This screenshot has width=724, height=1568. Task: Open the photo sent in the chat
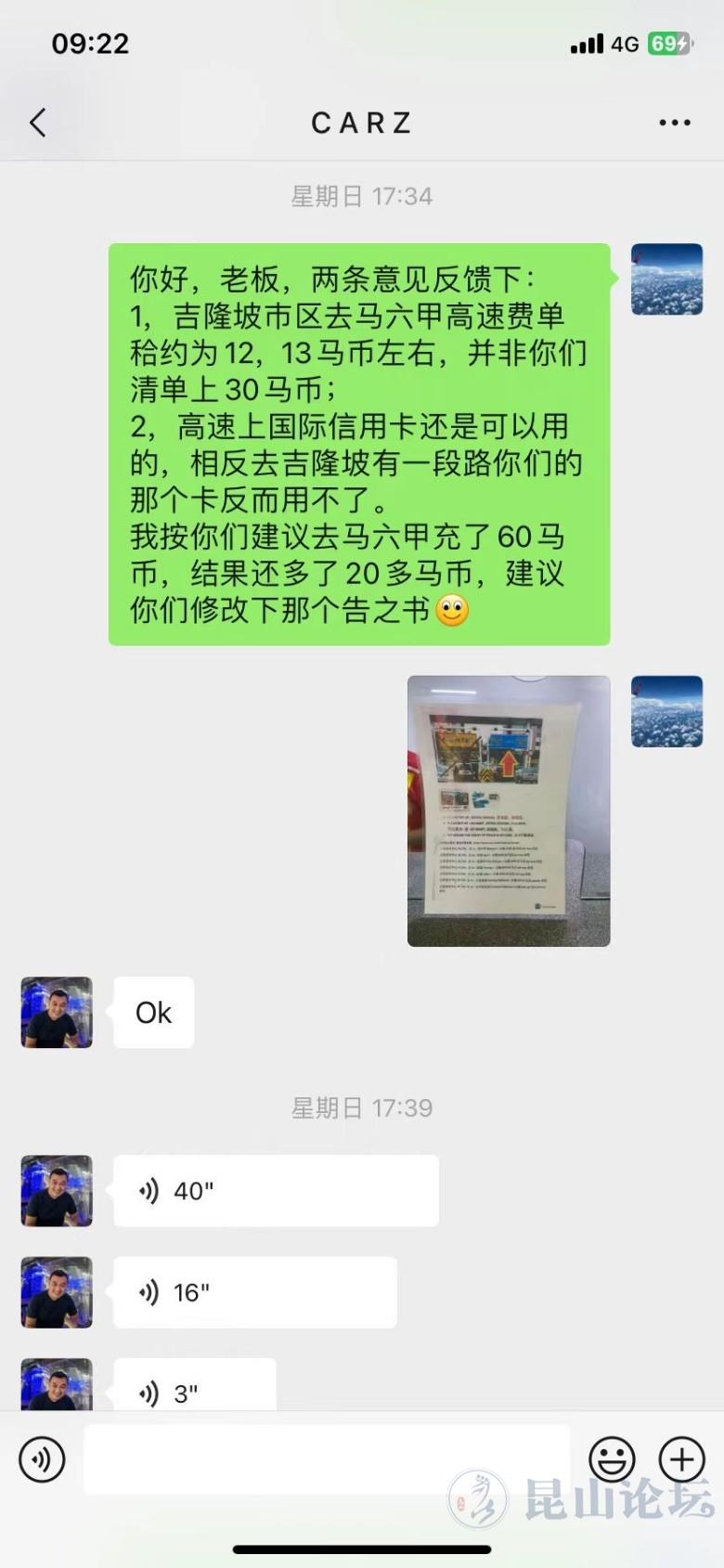pyautogui.click(x=509, y=810)
